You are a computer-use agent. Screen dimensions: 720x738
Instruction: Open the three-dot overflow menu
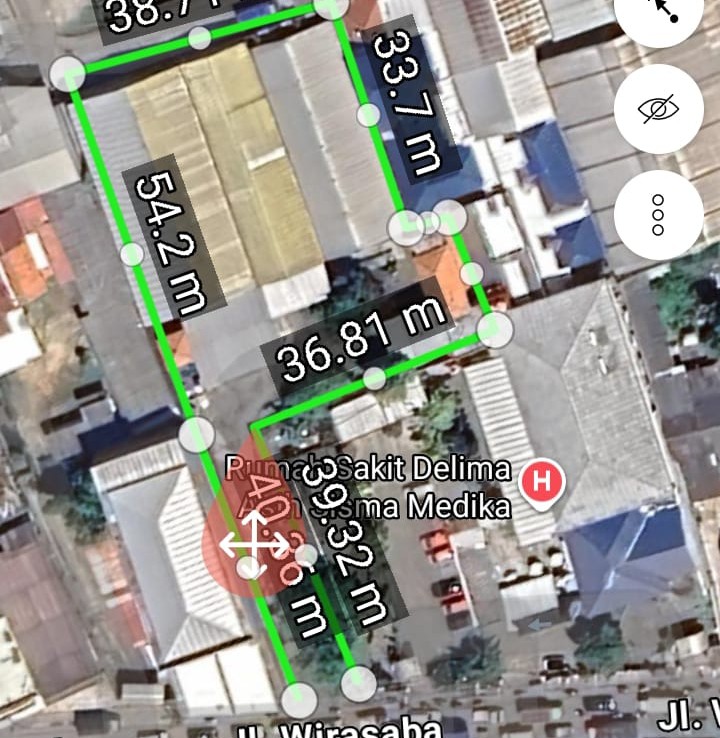click(x=658, y=214)
